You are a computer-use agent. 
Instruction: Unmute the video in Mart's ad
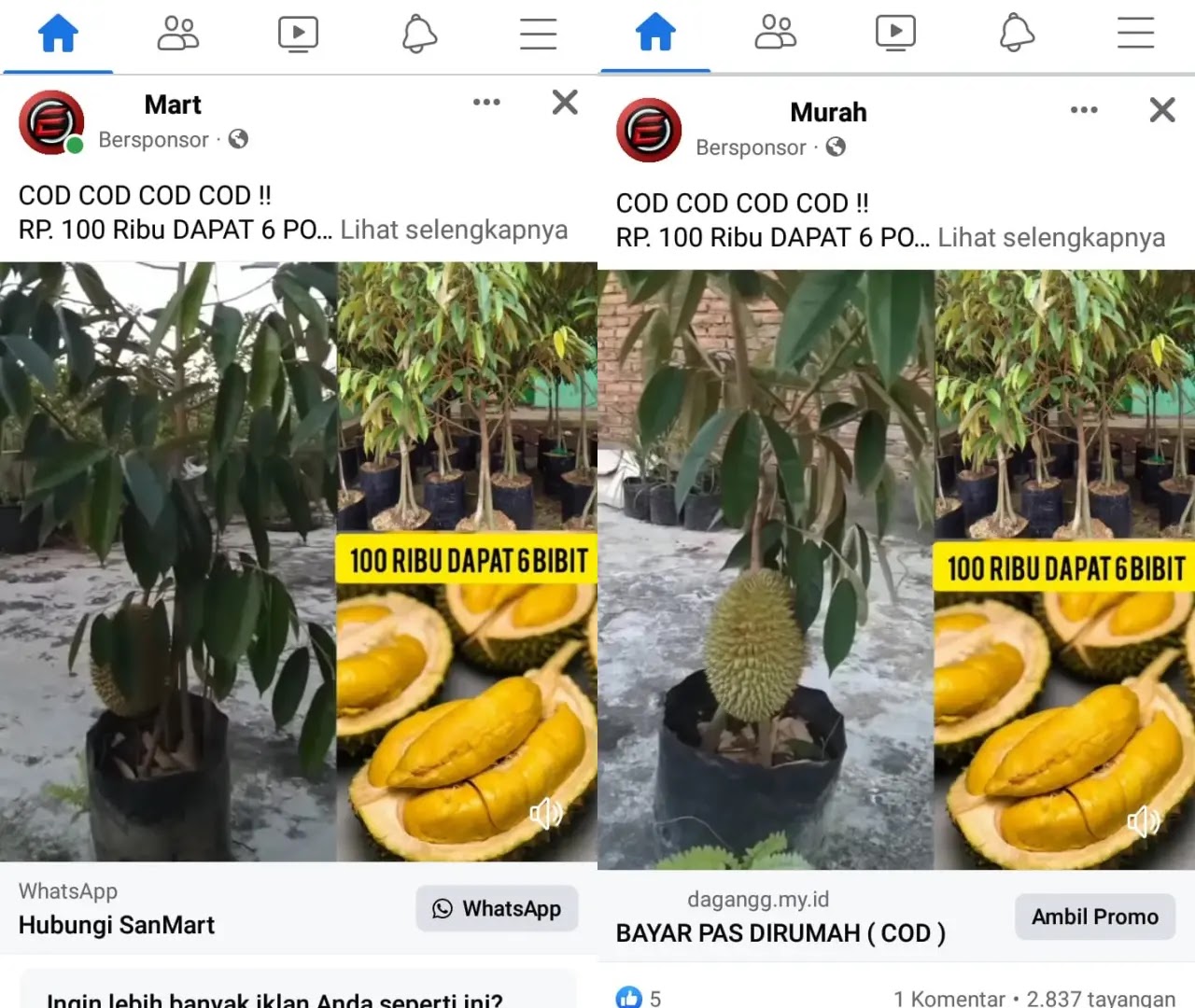546,813
